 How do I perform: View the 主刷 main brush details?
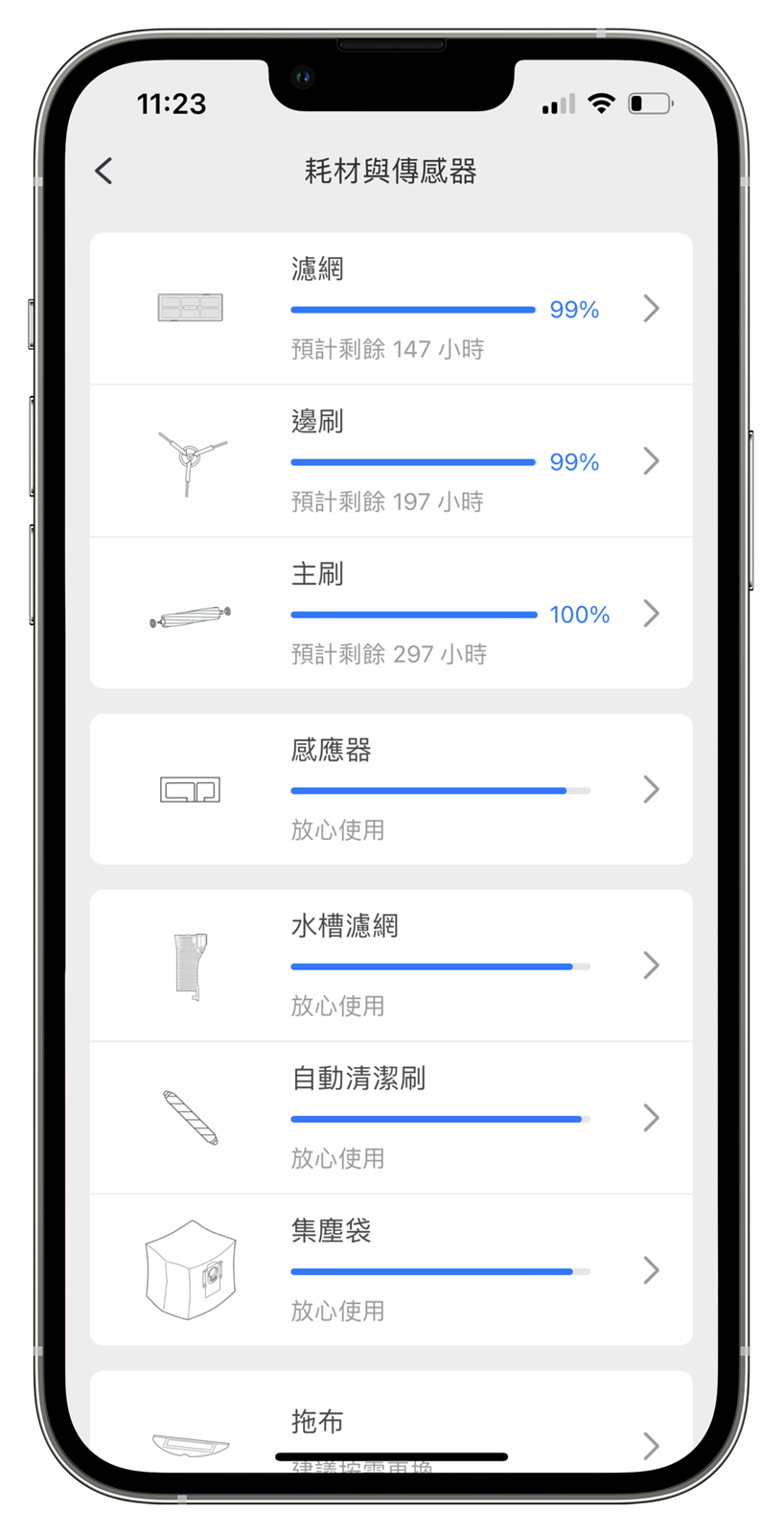tap(391, 614)
